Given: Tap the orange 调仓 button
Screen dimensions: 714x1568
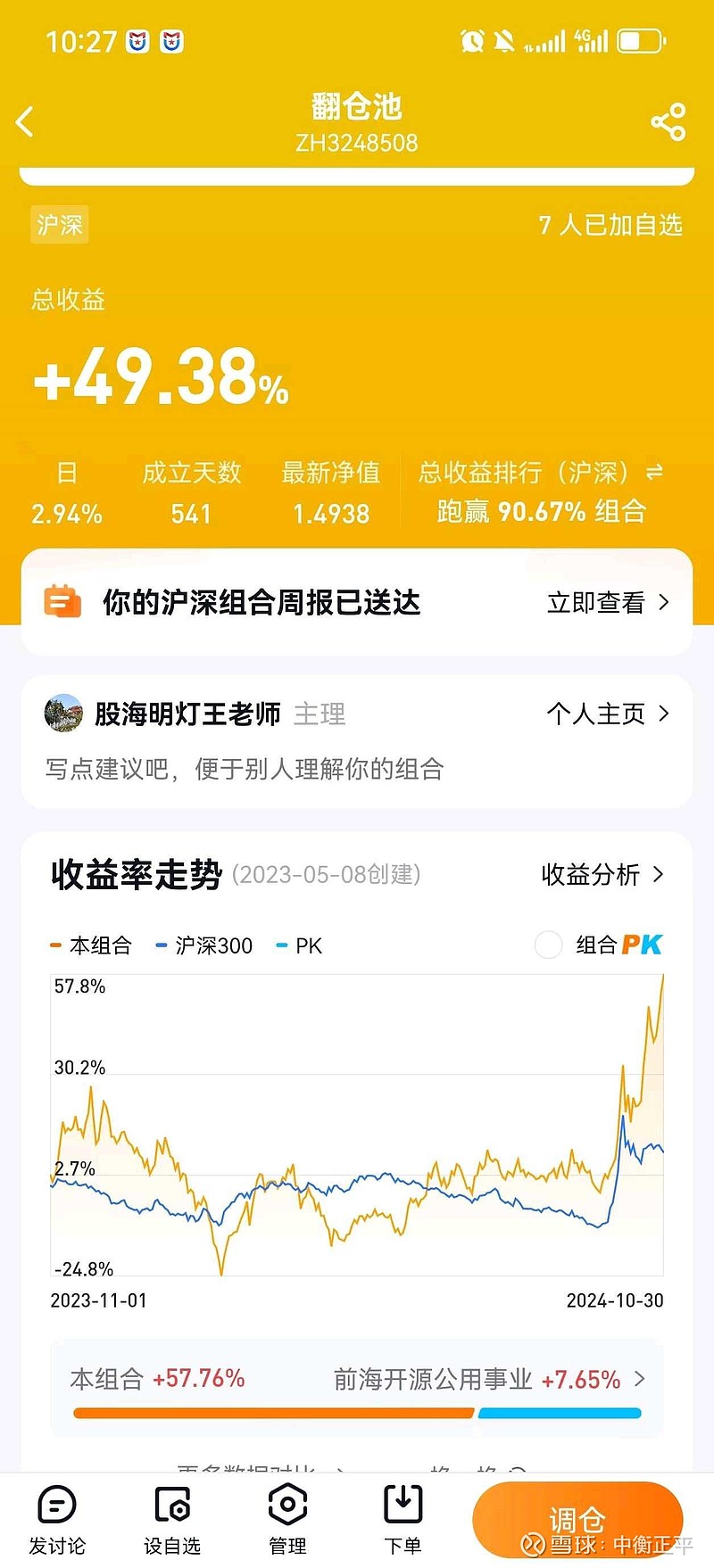Looking at the screenshot, I should [577, 1520].
